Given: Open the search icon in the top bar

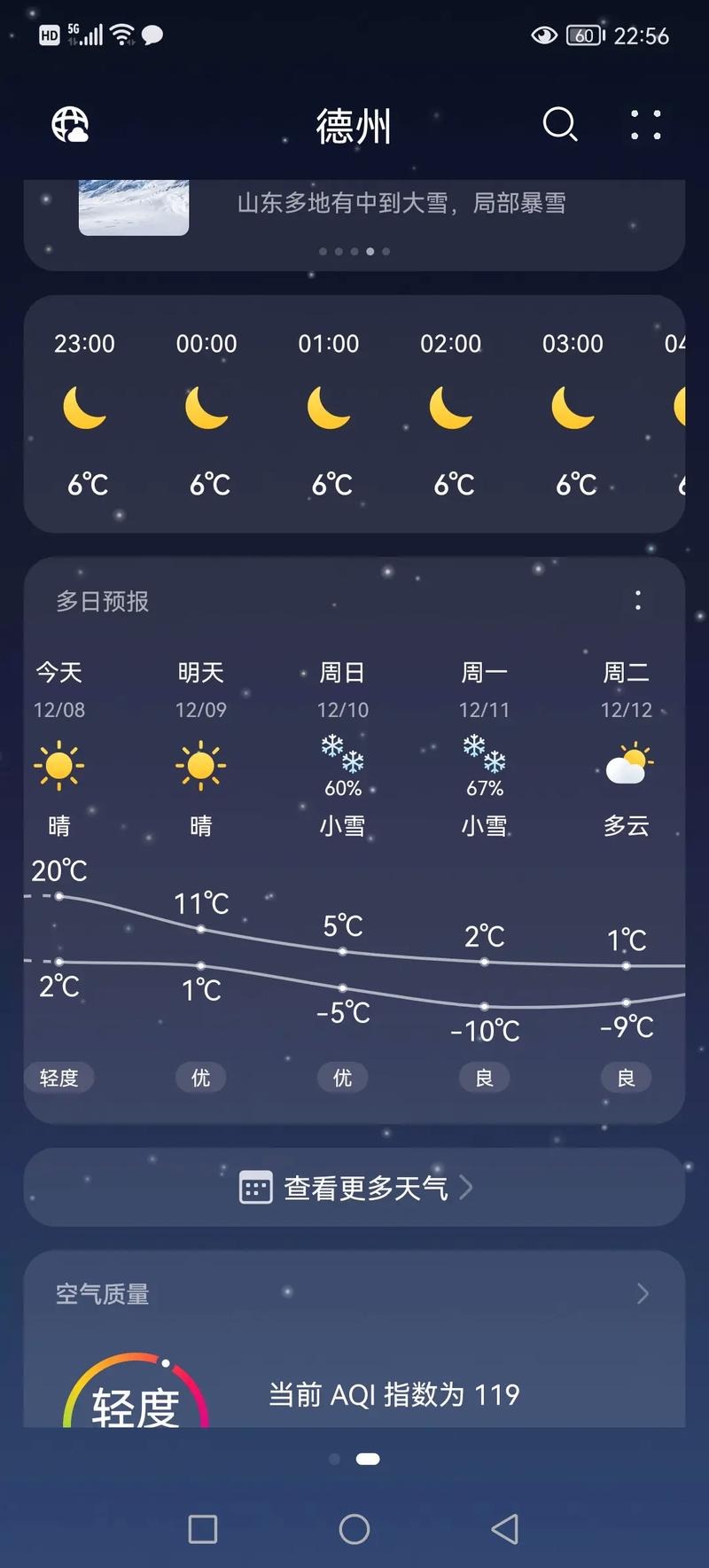Looking at the screenshot, I should pyautogui.click(x=560, y=125).
